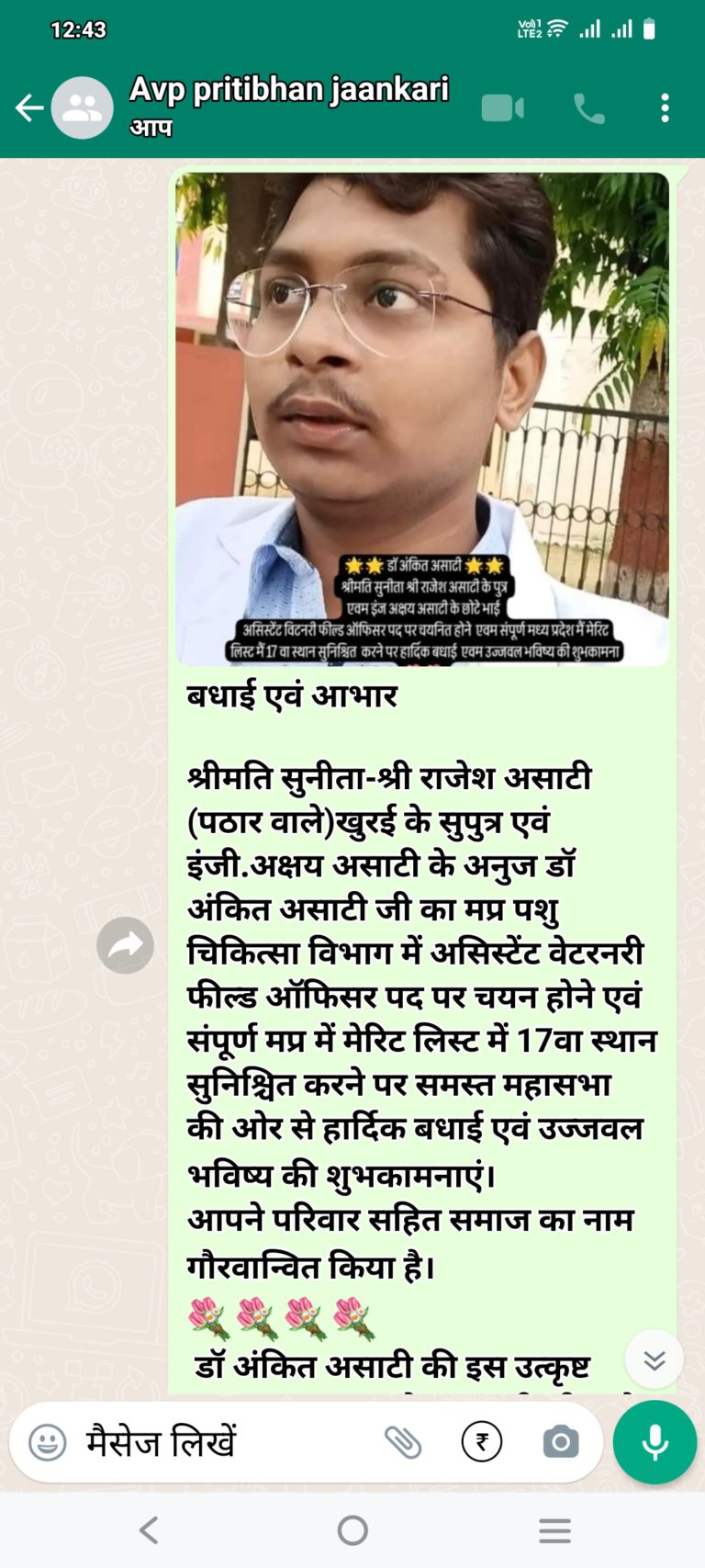Open the emoji picker
Screen dimensions: 705x1568
coord(48,1441)
